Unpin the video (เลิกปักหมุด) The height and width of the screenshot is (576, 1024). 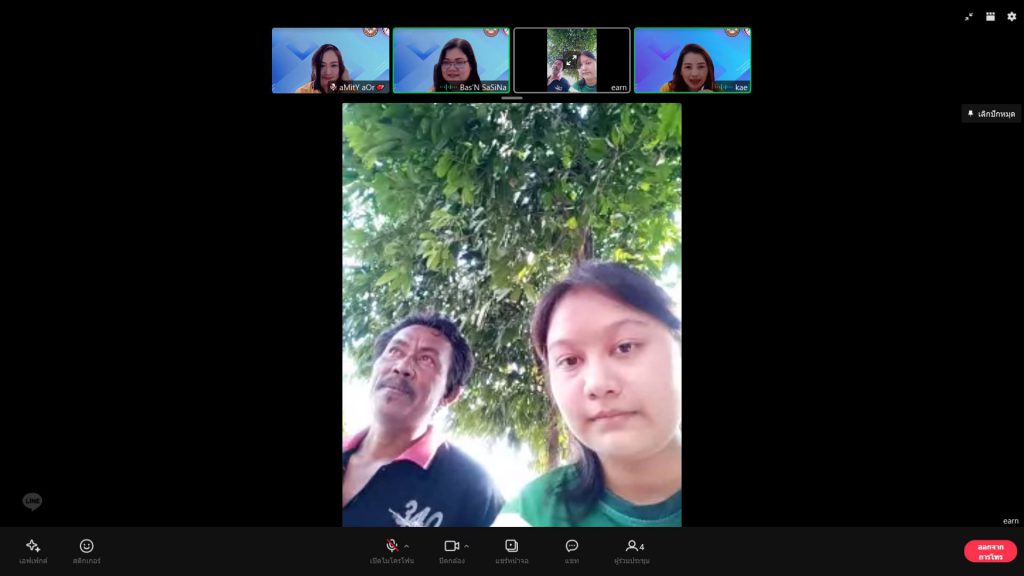(x=991, y=114)
